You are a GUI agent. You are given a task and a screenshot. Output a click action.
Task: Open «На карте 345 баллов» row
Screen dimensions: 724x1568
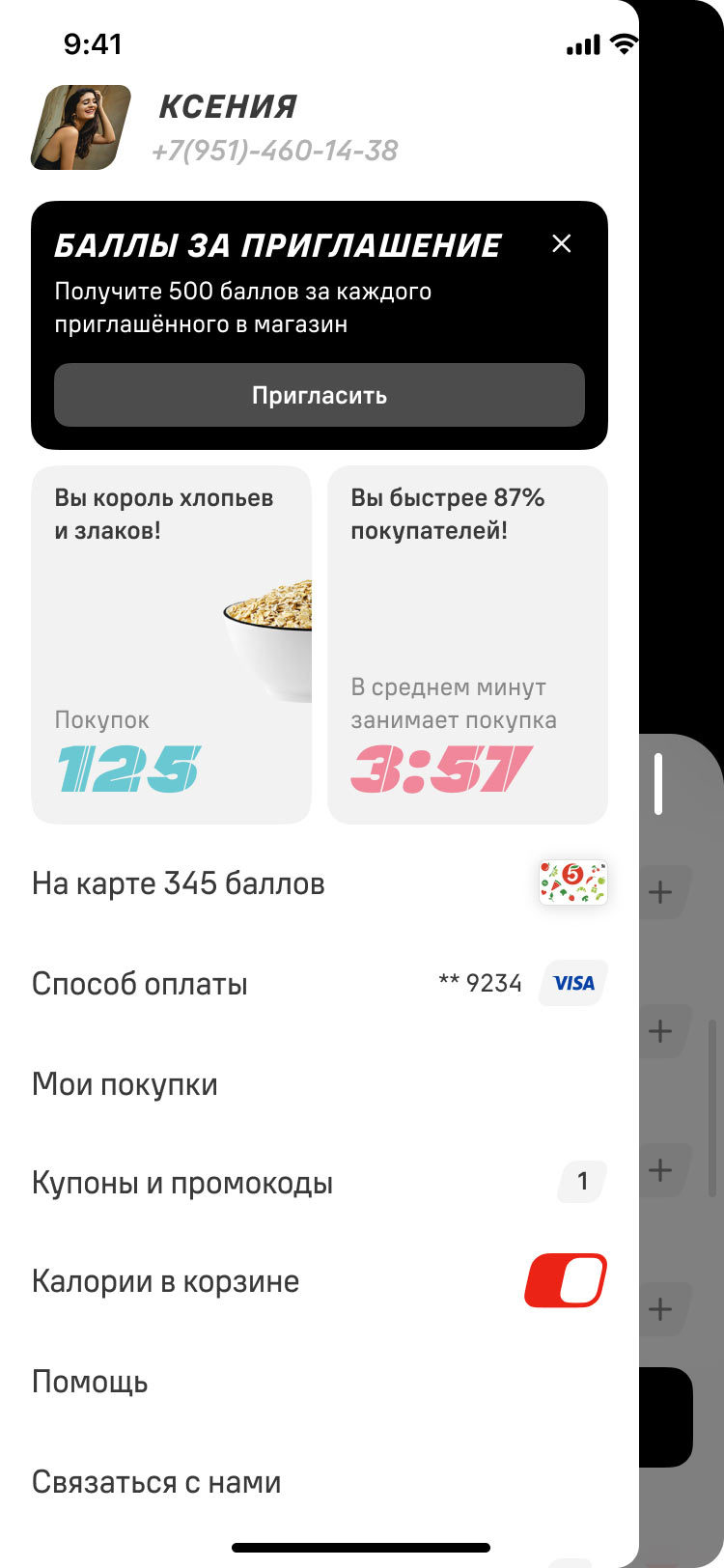coord(319,883)
